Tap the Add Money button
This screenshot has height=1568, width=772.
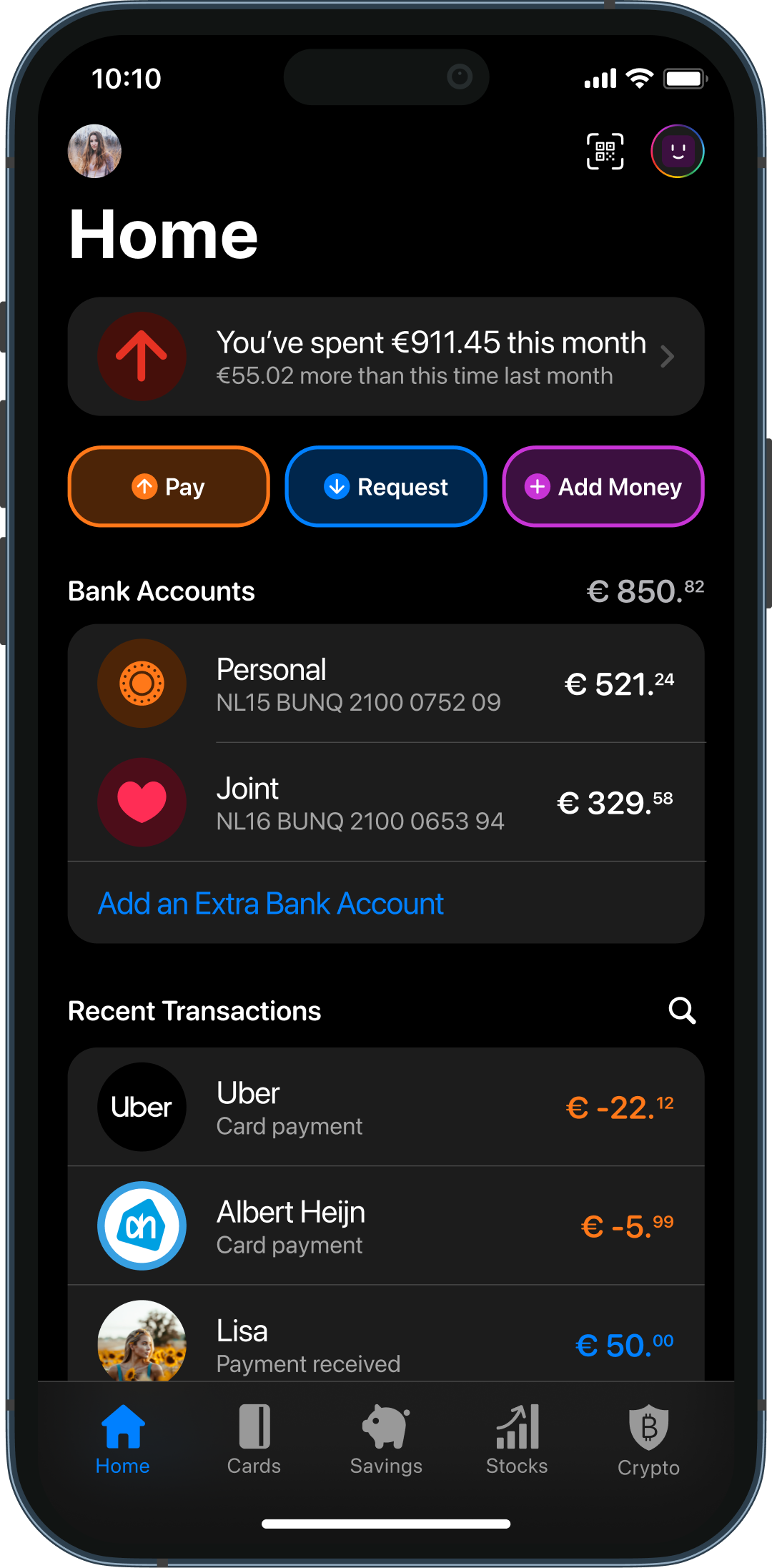[603, 487]
